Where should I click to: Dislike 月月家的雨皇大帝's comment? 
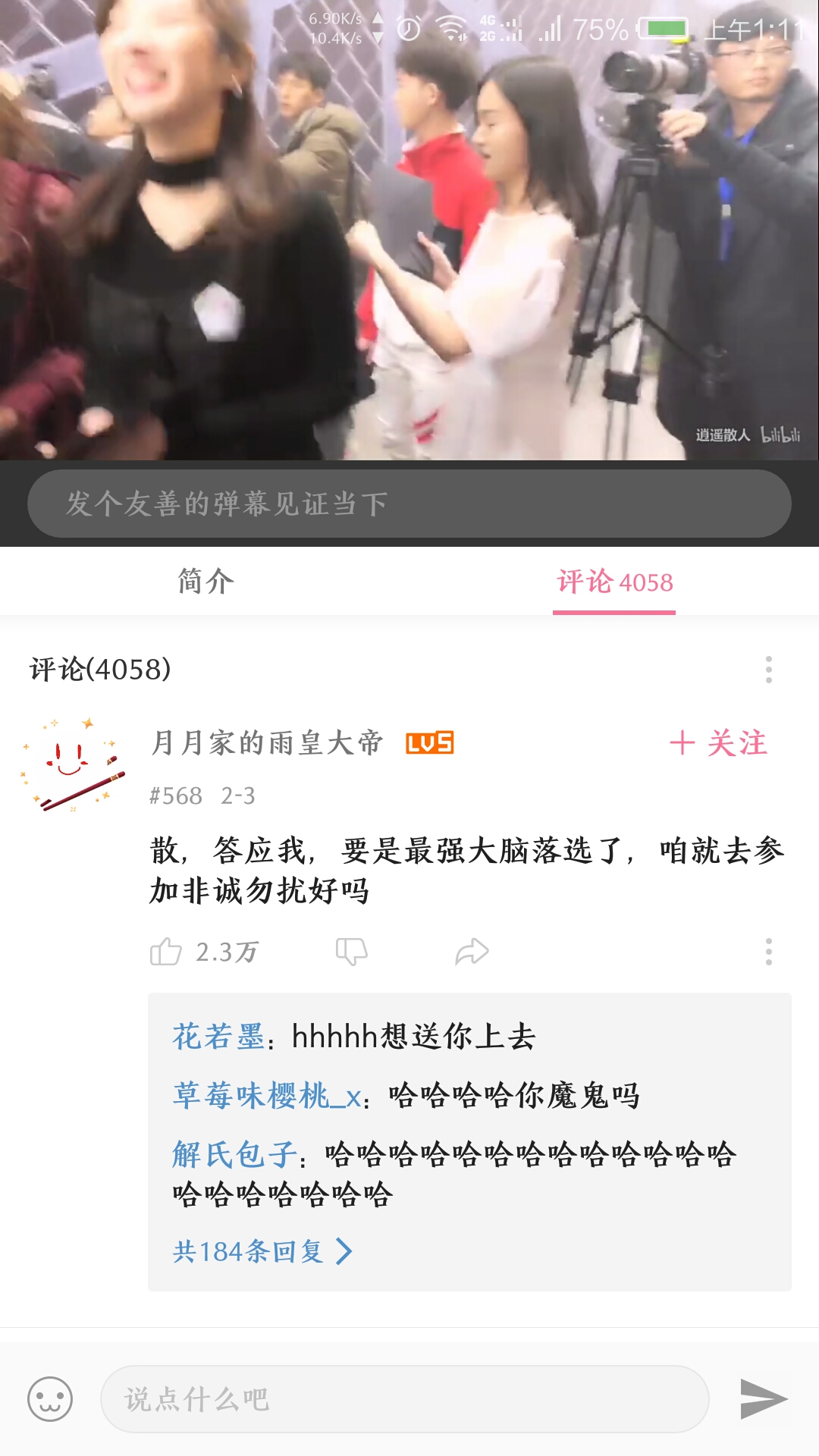coord(351,952)
